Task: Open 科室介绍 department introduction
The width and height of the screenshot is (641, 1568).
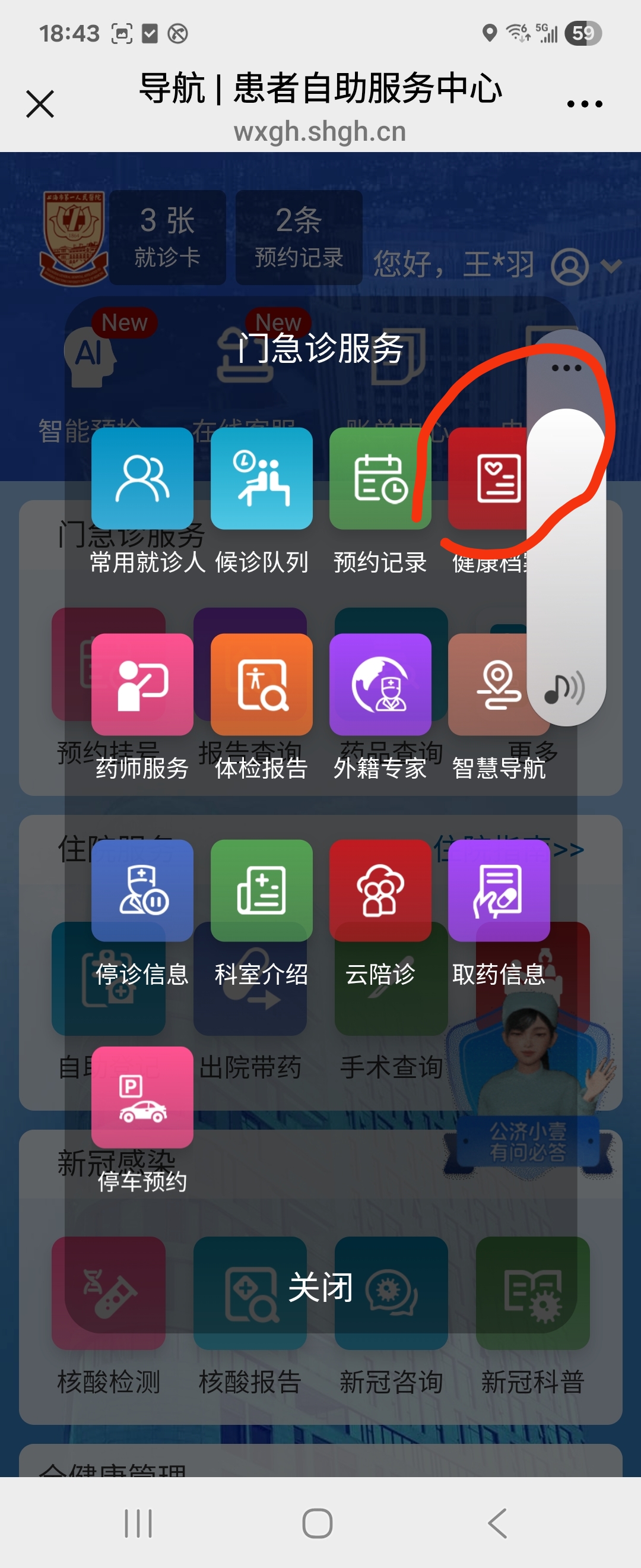Action: click(x=262, y=890)
